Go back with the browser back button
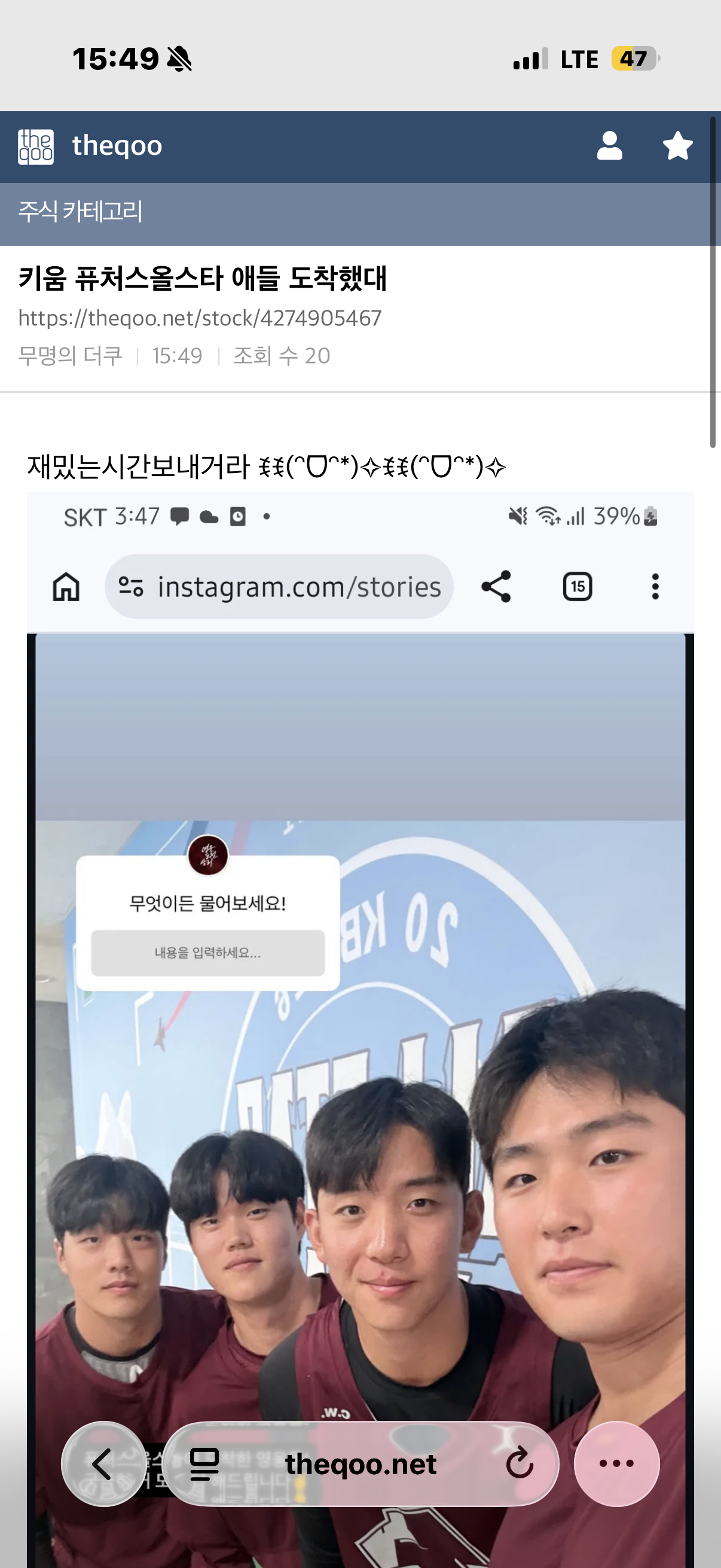 103,1463
